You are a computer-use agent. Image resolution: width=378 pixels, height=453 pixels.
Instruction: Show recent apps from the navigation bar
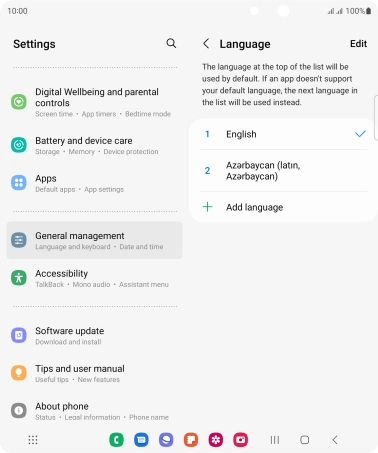click(275, 440)
